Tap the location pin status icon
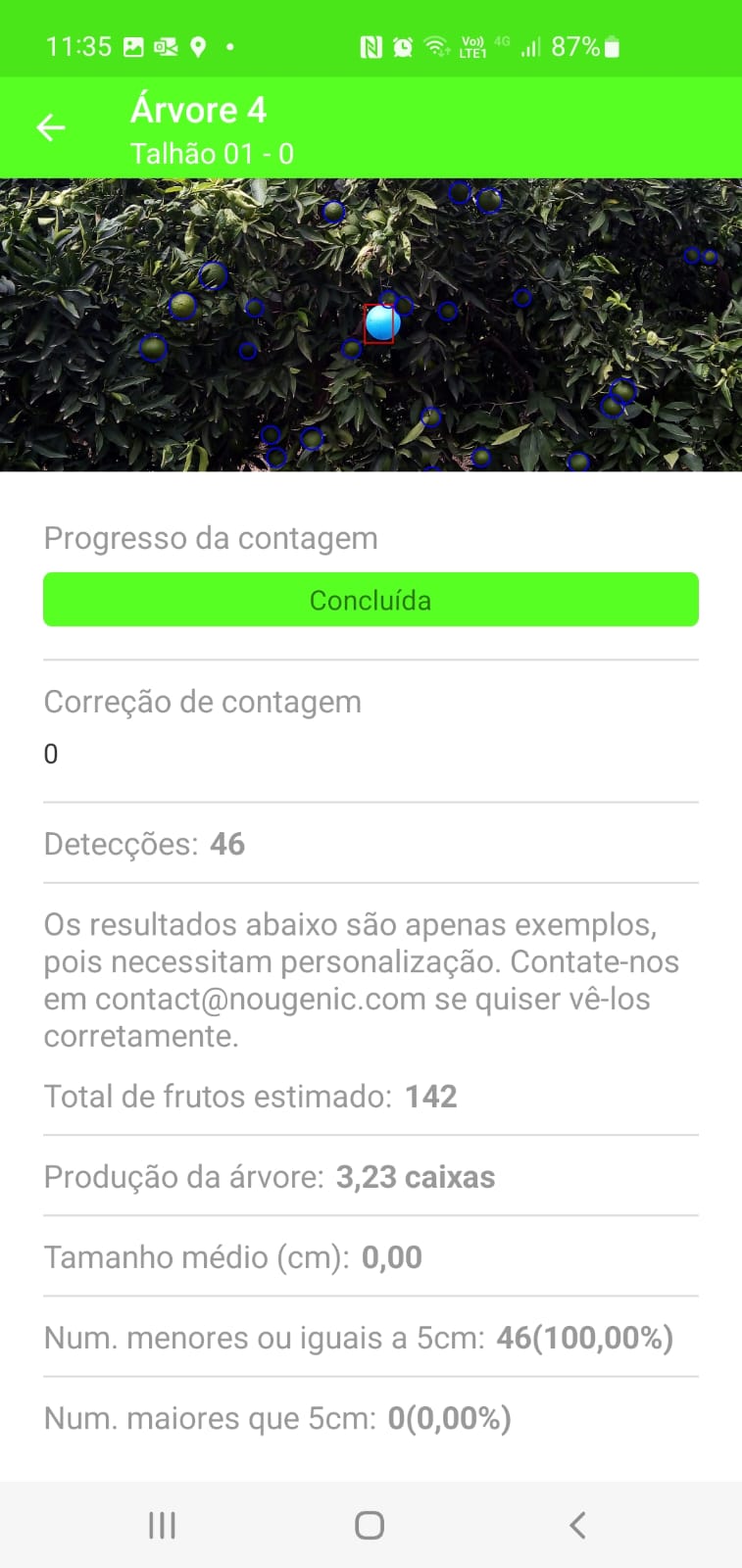Image resolution: width=742 pixels, height=1568 pixels. point(198,45)
